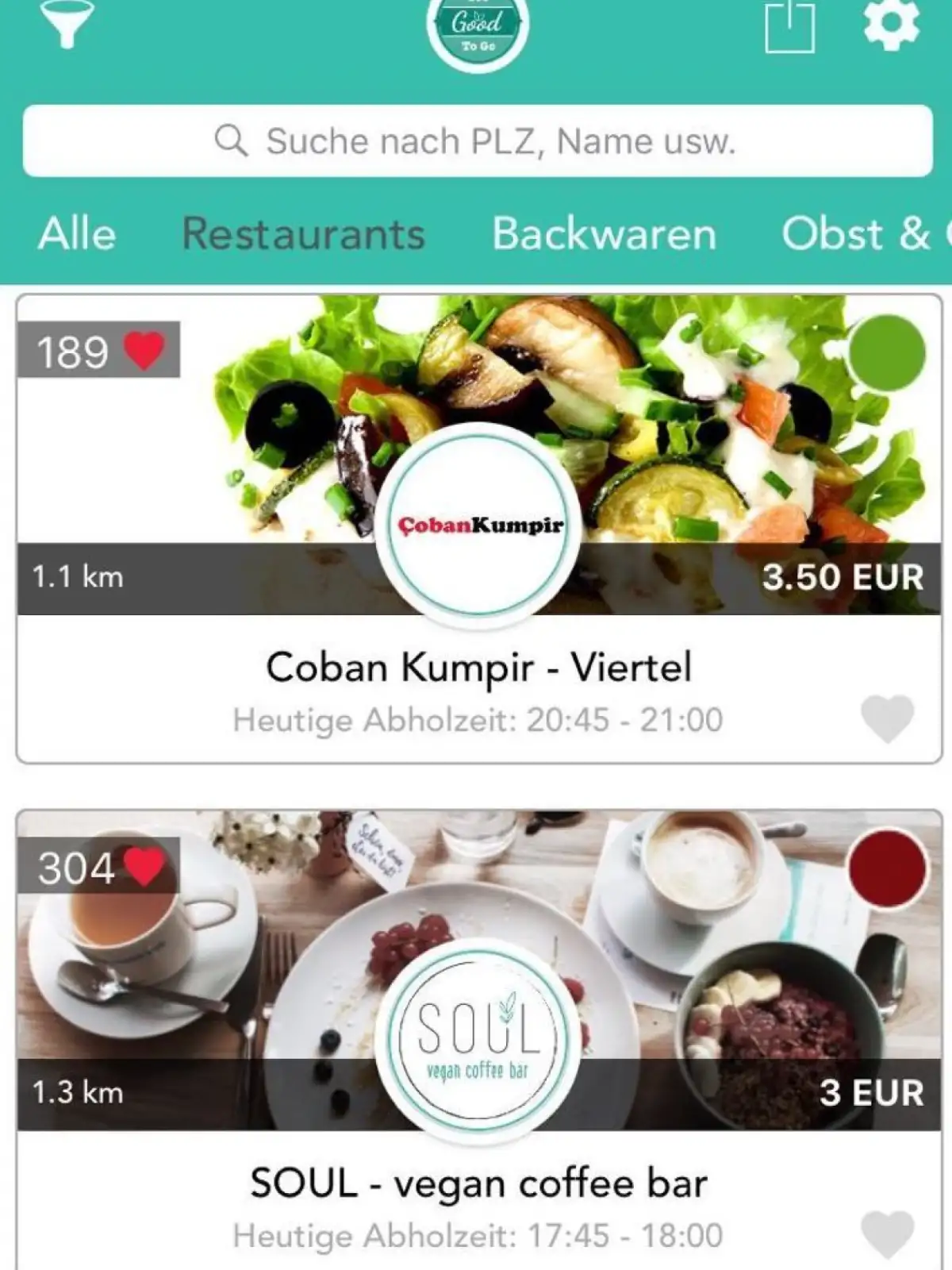This screenshot has height=1270, width=952.
Task: Tap the share icon in header
Action: click(x=789, y=27)
